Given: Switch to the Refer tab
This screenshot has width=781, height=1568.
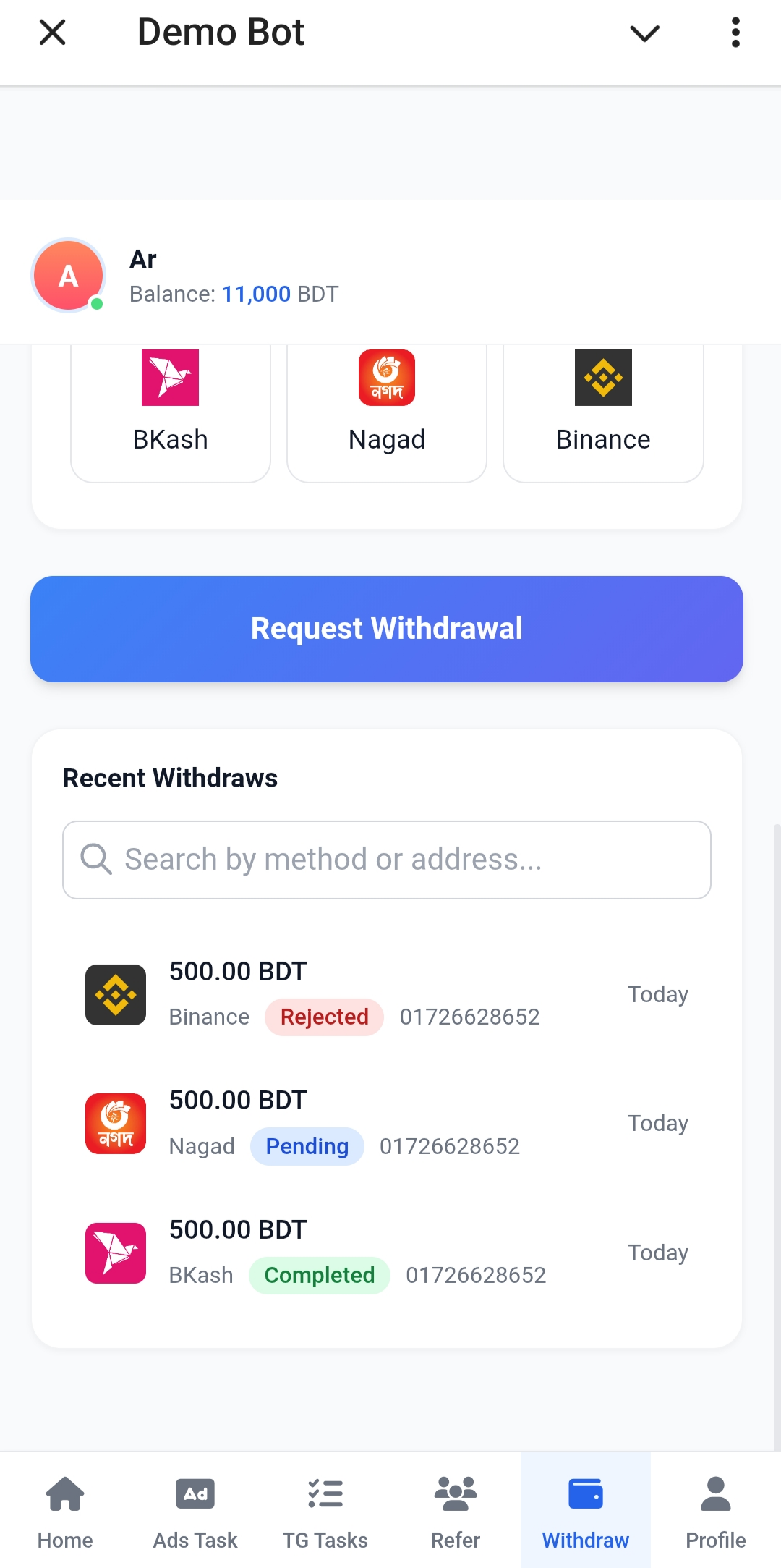Looking at the screenshot, I should (456, 1510).
